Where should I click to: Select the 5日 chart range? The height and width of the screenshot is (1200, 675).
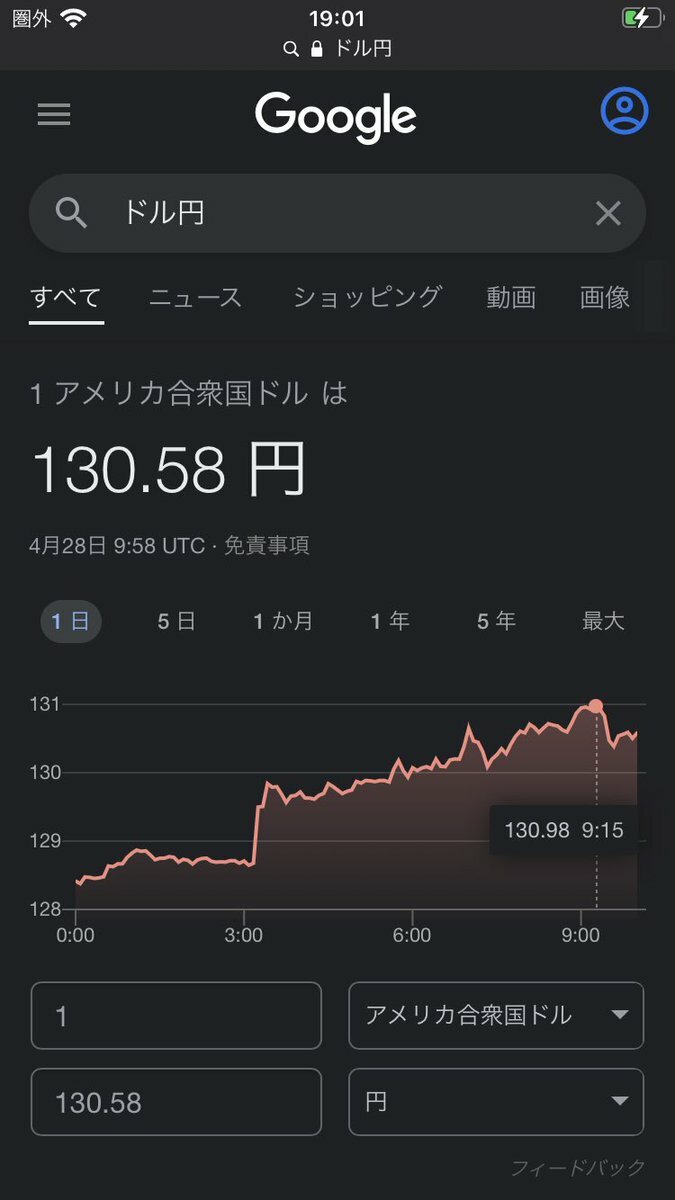176,621
